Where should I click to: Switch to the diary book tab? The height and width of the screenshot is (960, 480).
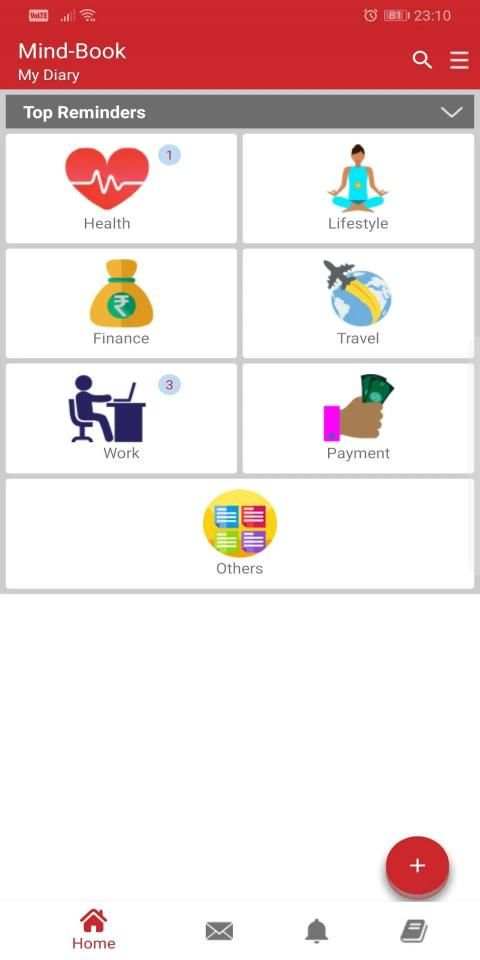click(414, 931)
